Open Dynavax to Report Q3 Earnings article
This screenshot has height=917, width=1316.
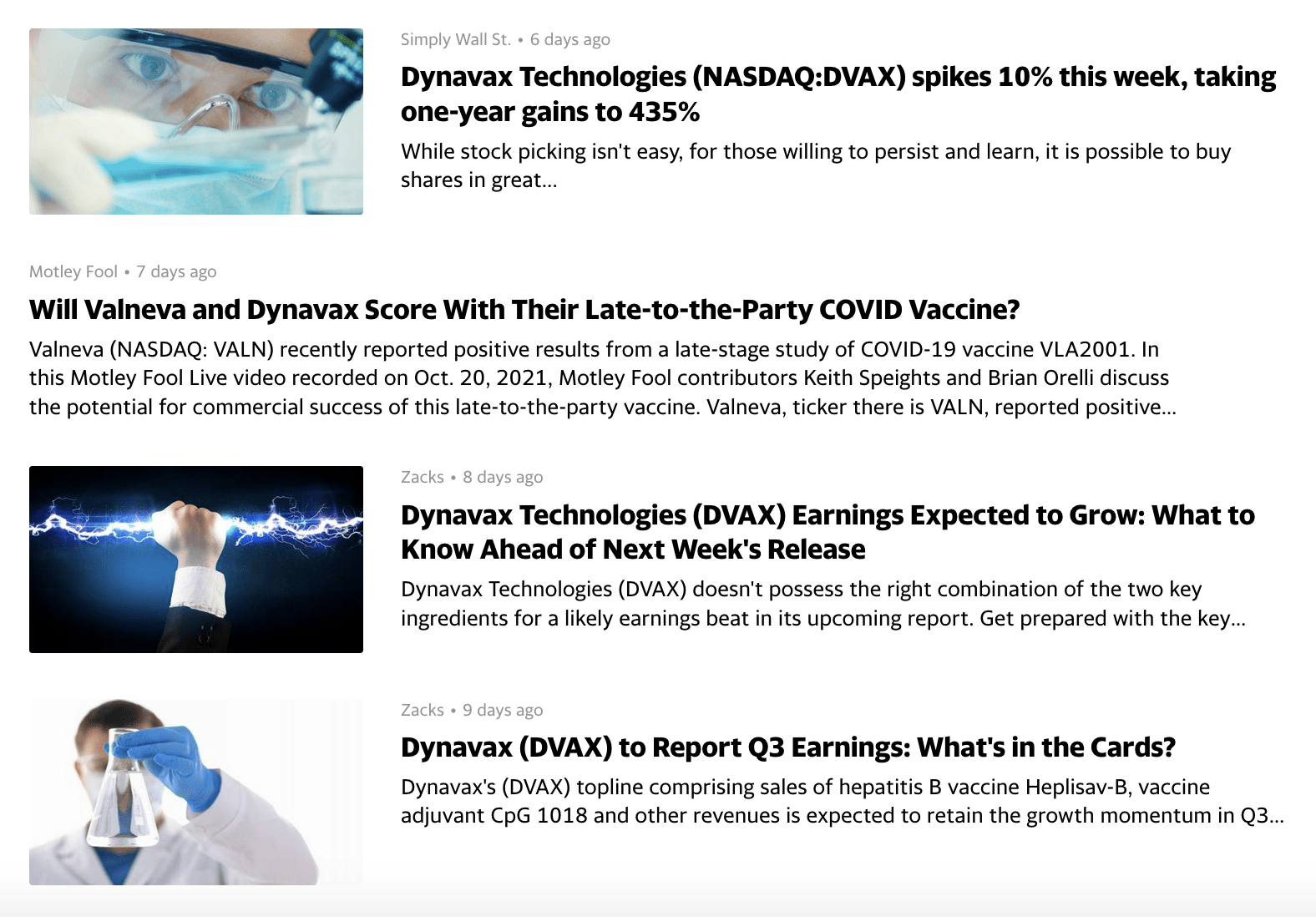click(x=787, y=747)
